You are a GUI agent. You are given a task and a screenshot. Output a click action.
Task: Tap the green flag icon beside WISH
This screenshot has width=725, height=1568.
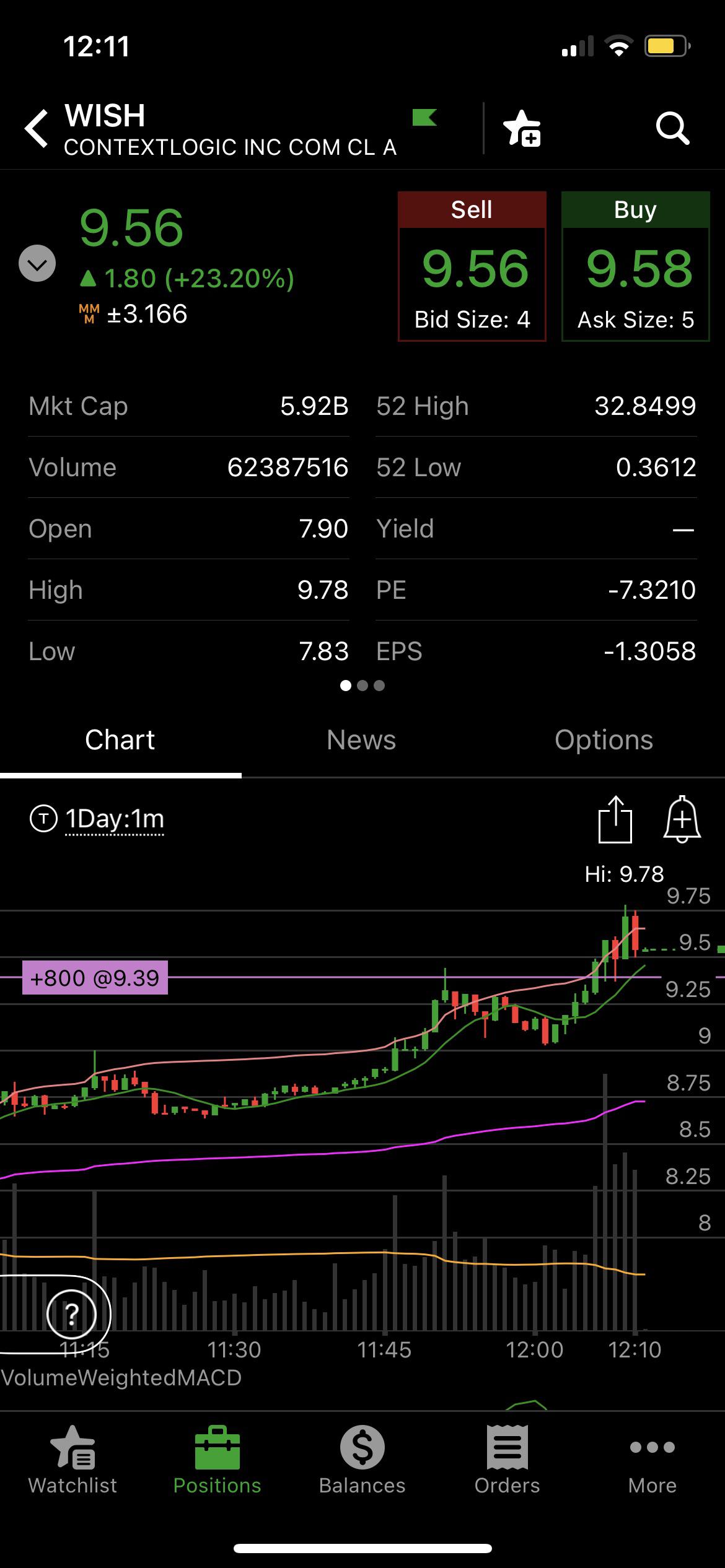pyautogui.click(x=424, y=119)
